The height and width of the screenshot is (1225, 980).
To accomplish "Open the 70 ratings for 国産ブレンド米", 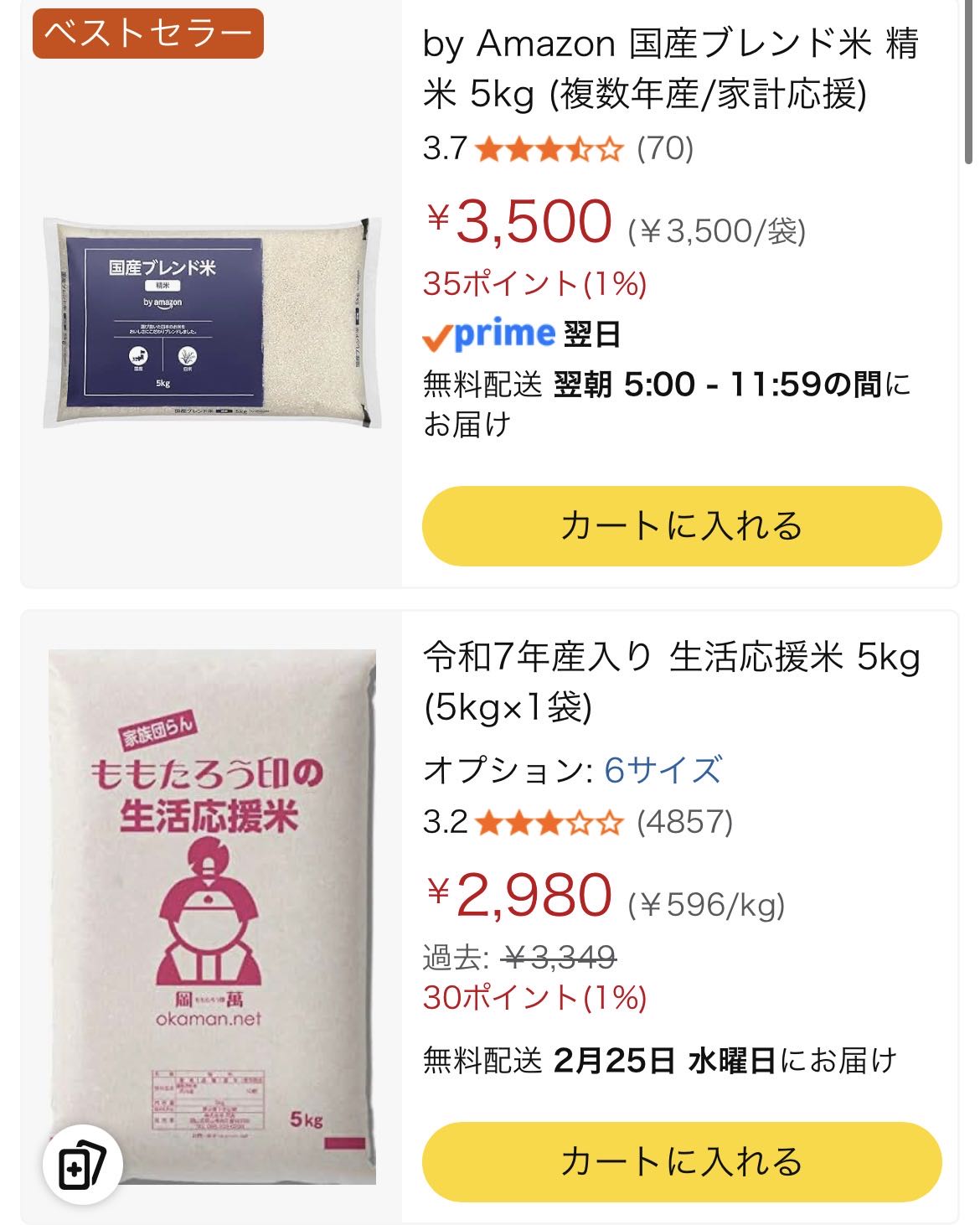I will [665, 149].
